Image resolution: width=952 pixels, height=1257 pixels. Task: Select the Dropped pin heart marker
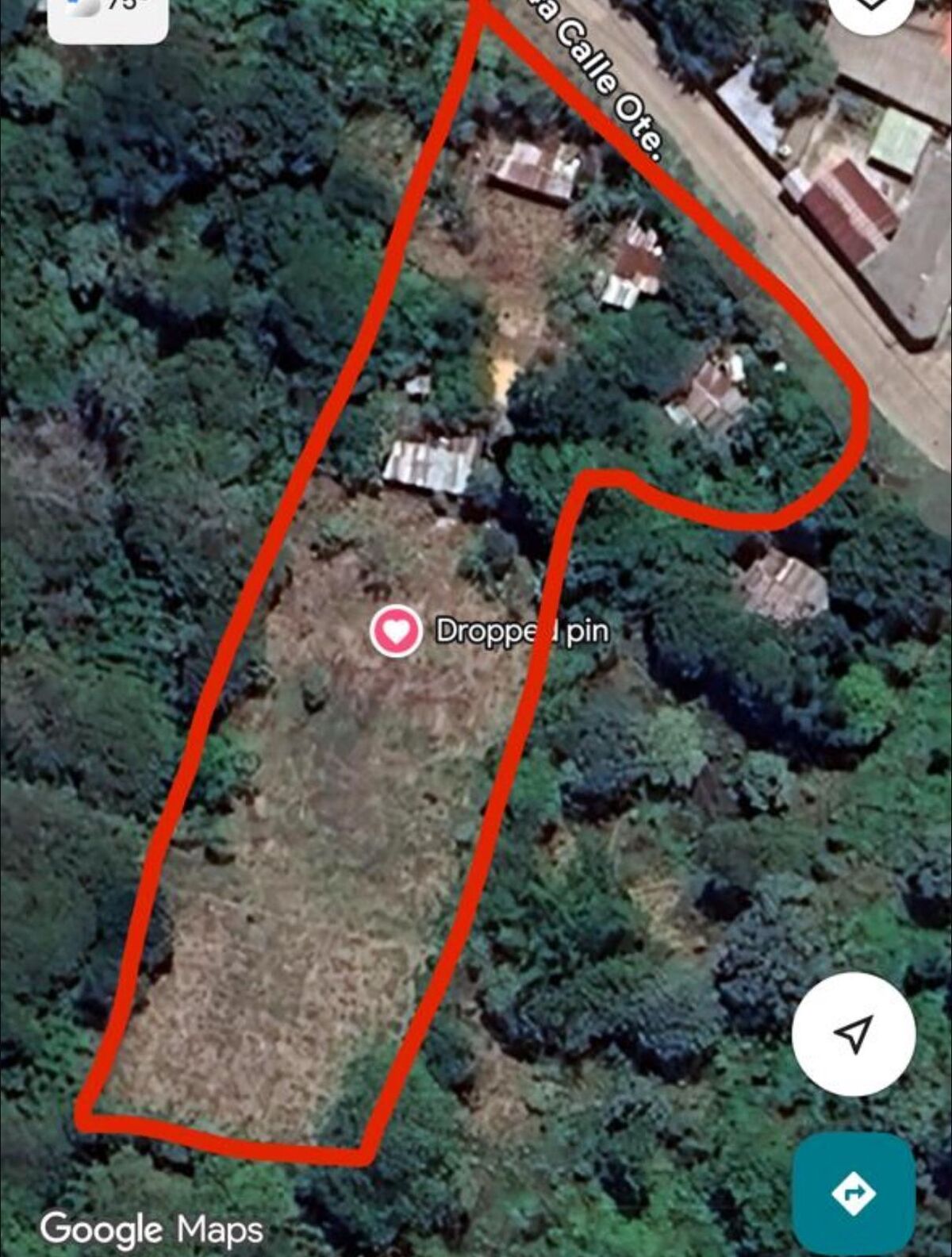pyautogui.click(x=395, y=631)
